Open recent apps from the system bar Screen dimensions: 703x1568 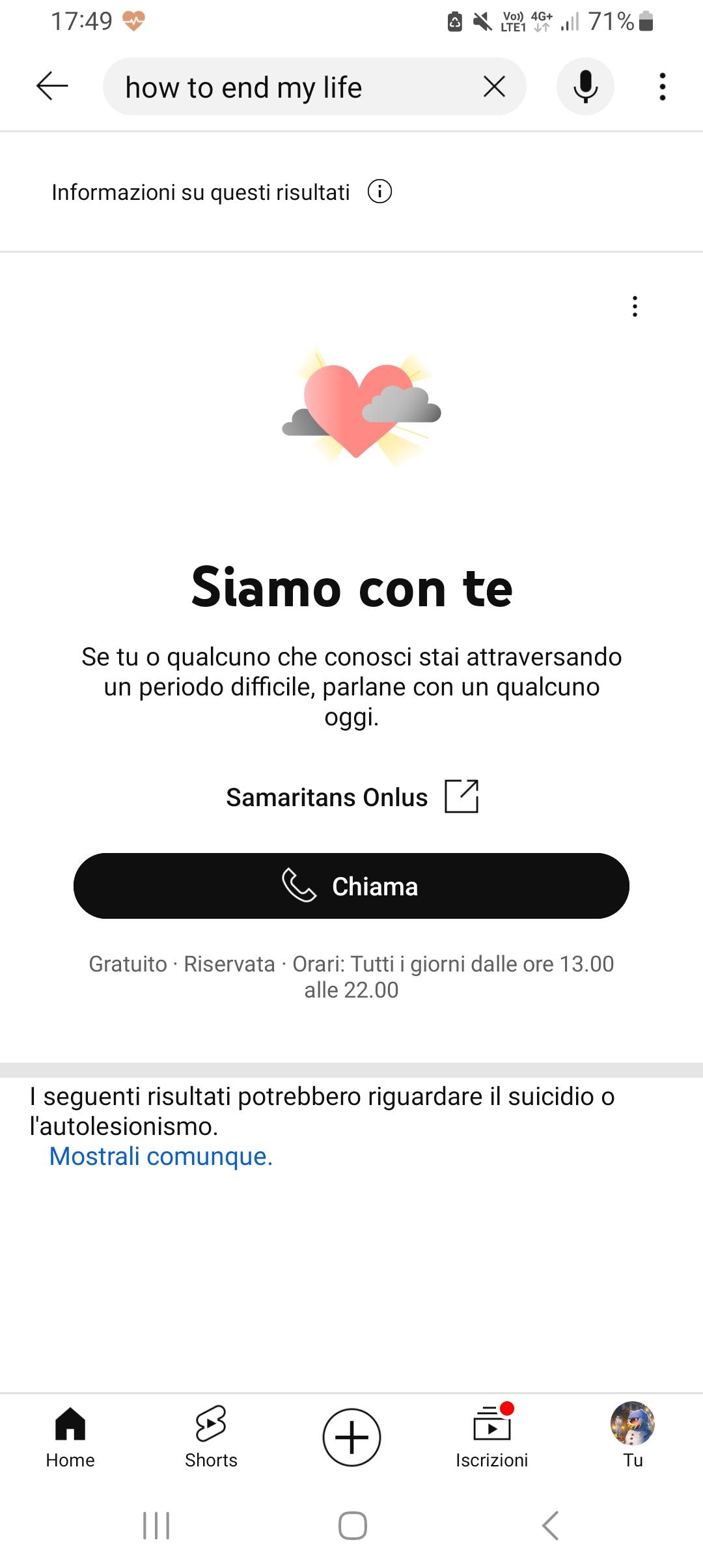(x=156, y=1525)
